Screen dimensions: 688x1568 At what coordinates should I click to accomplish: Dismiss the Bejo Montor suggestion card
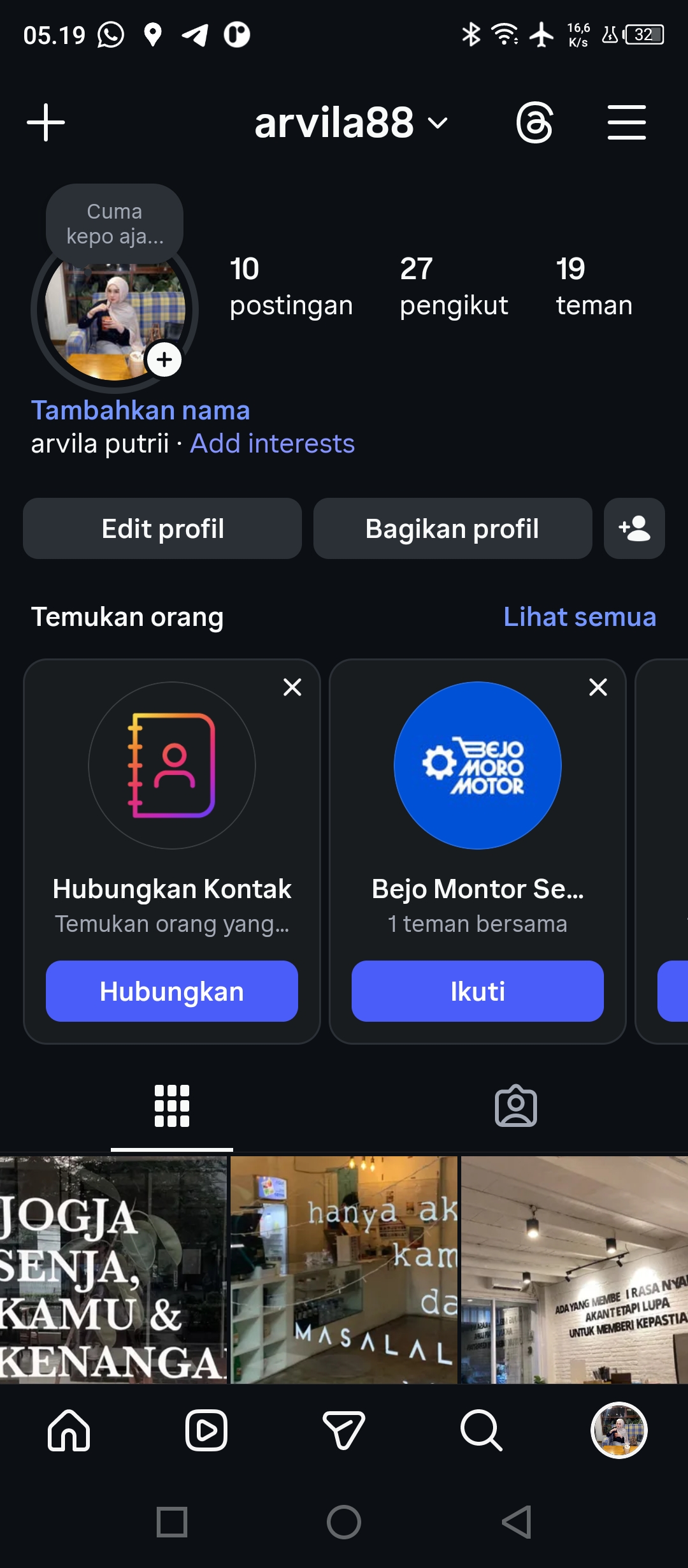click(598, 687)
